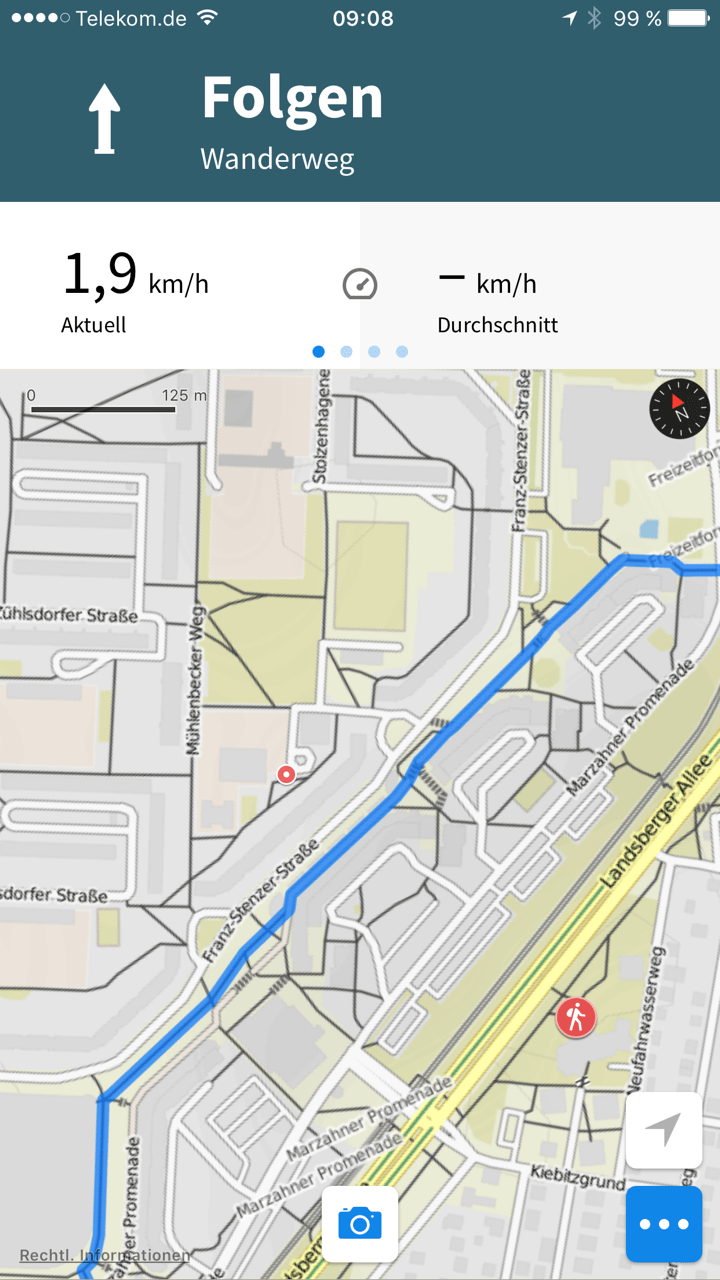720x1280 pixels.
Task: Tap the red waypoint dot on map
Action: 287,773
